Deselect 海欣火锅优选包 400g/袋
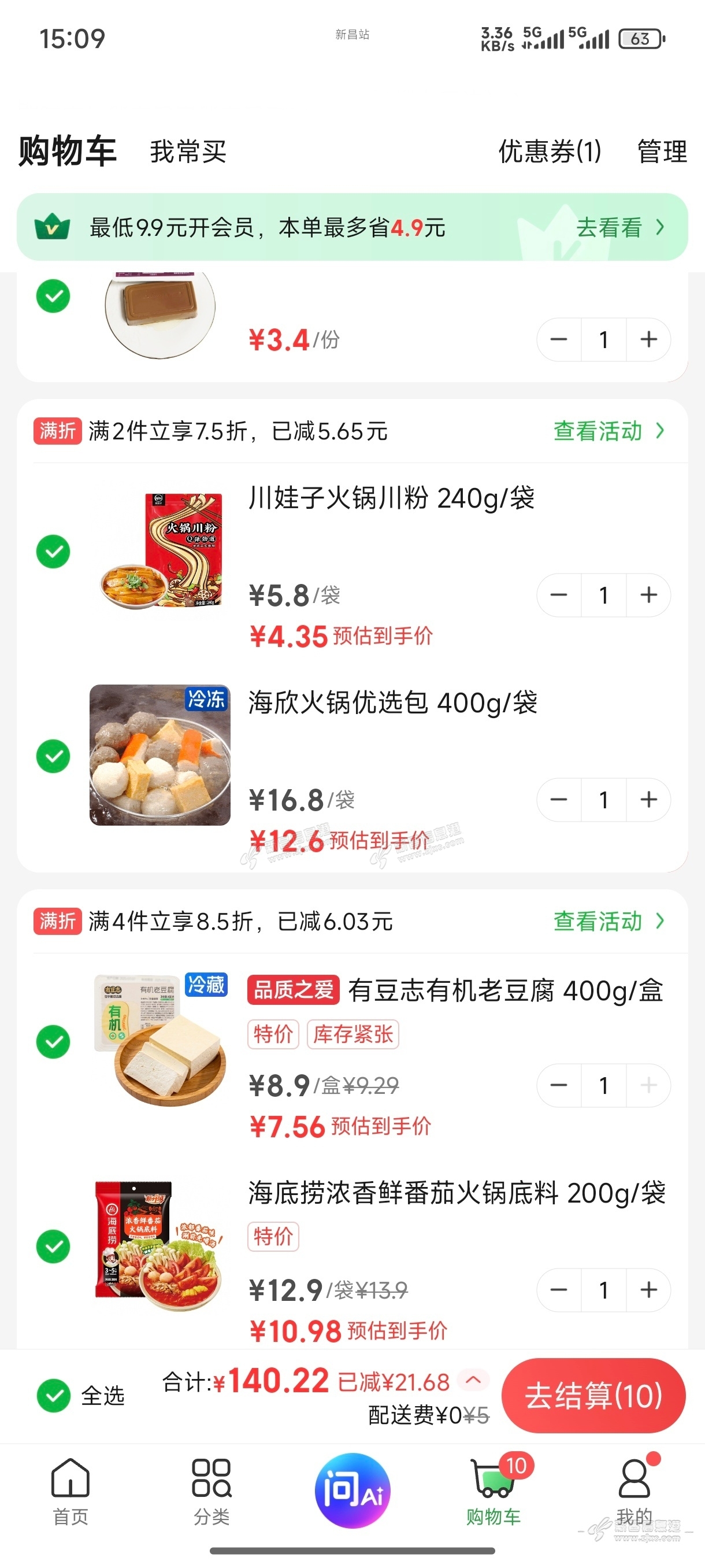Image resolution: width=705 pixels, height=1568 pixels. pos(54,756)
